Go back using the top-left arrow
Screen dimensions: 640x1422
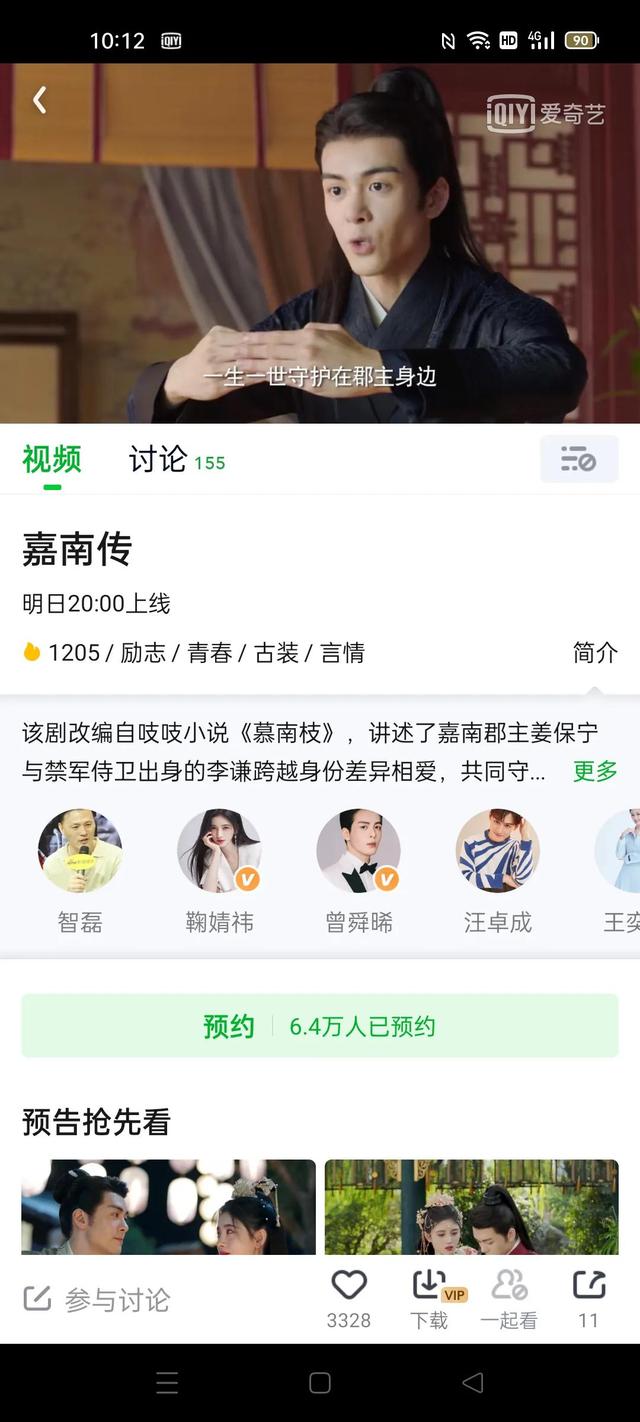[40, 100]
